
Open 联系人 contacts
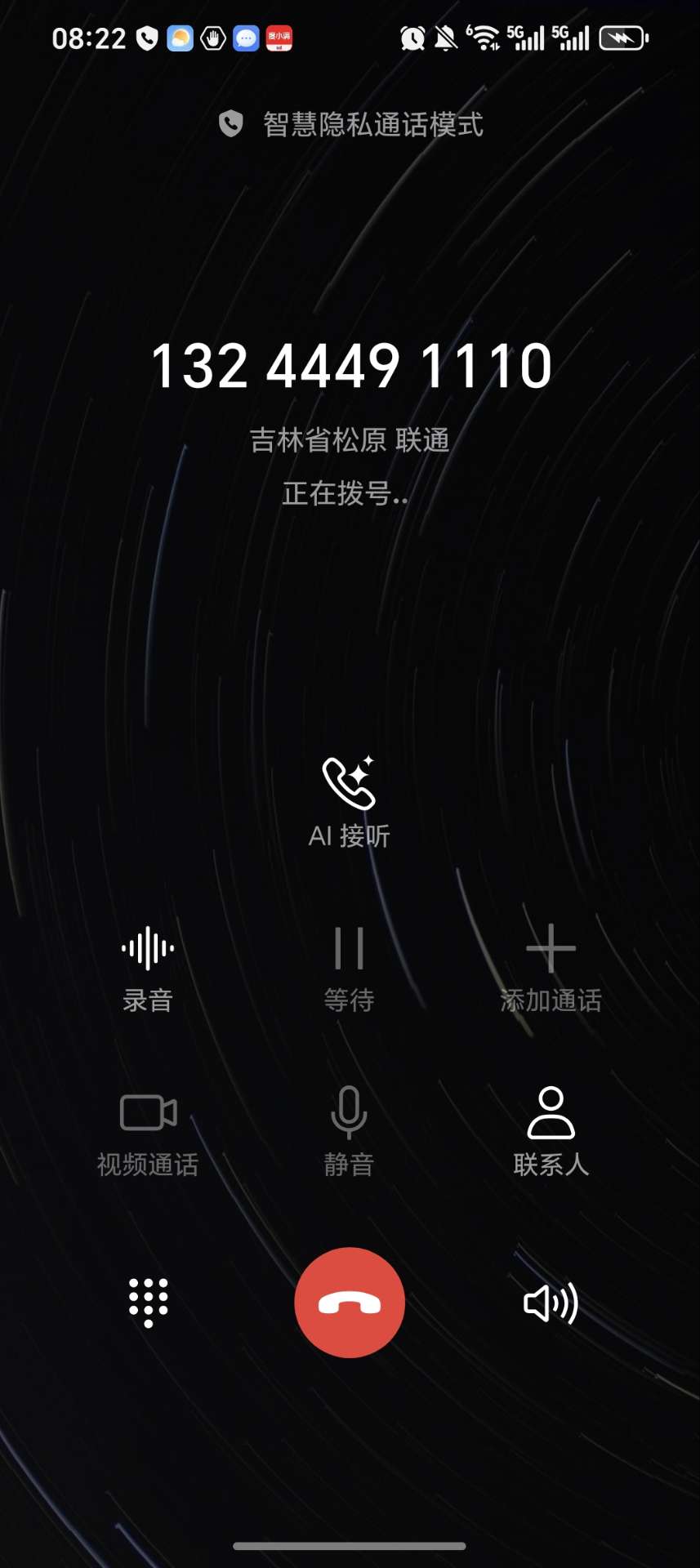tap(551, 1131)
